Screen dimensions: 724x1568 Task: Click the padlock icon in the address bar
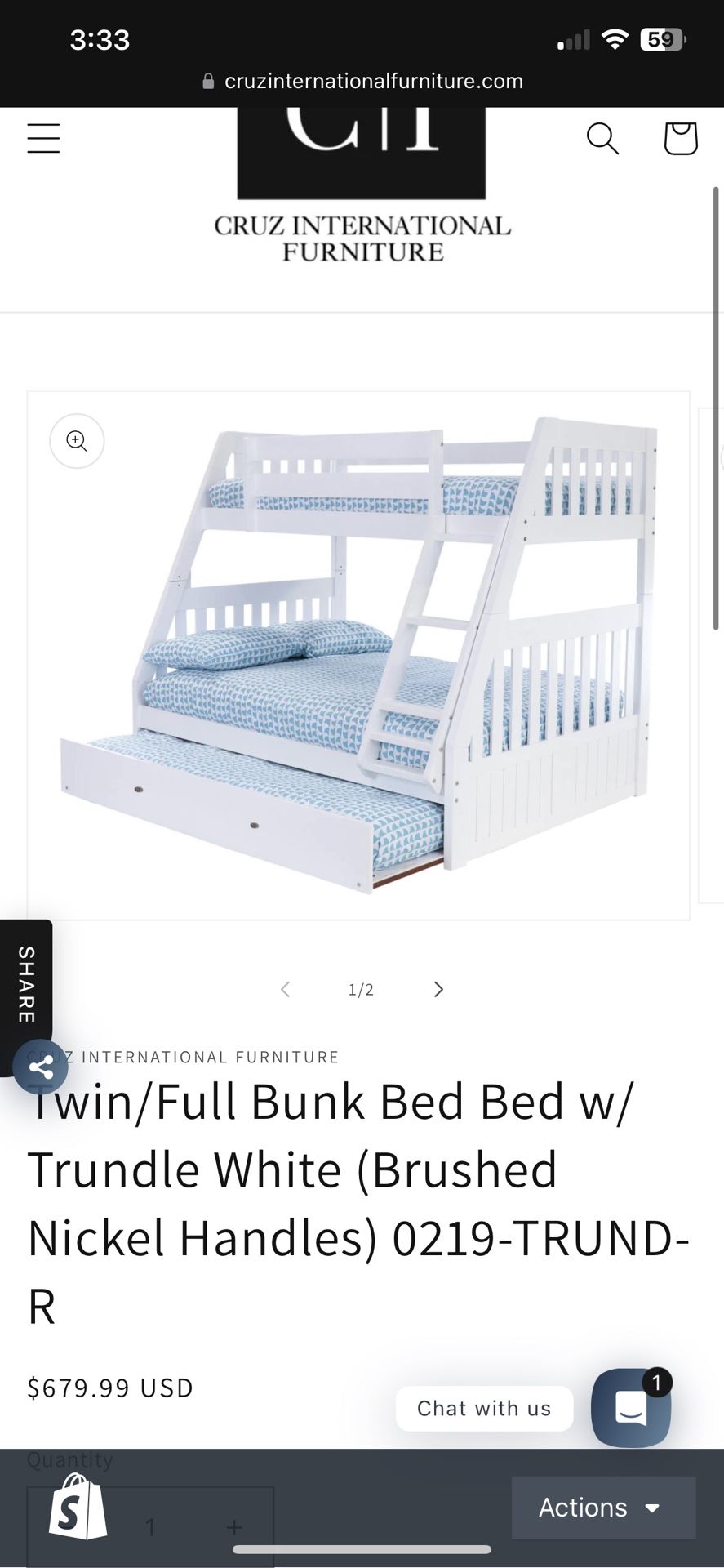207,80
